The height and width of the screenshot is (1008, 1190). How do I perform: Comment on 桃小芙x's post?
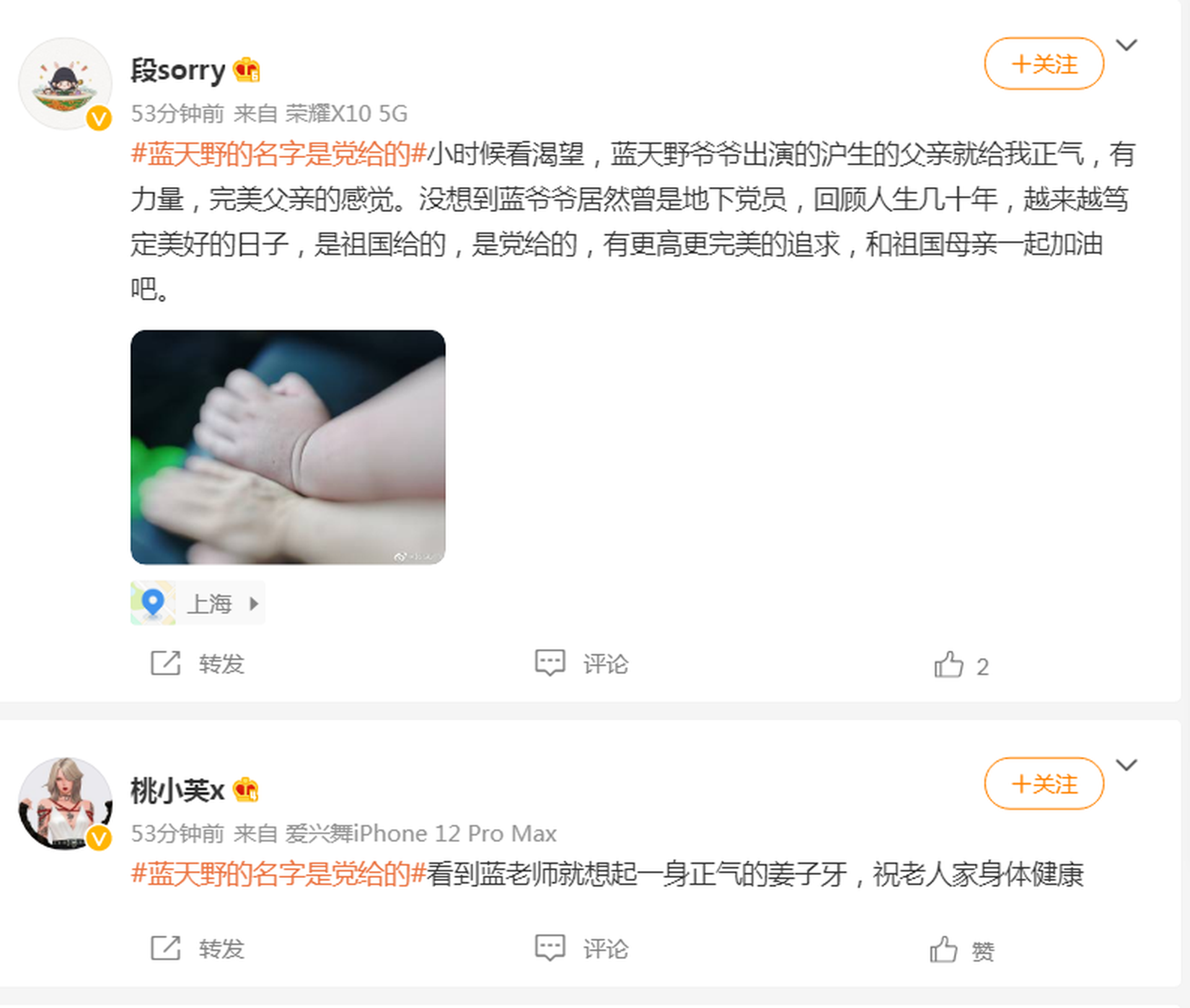581,948
